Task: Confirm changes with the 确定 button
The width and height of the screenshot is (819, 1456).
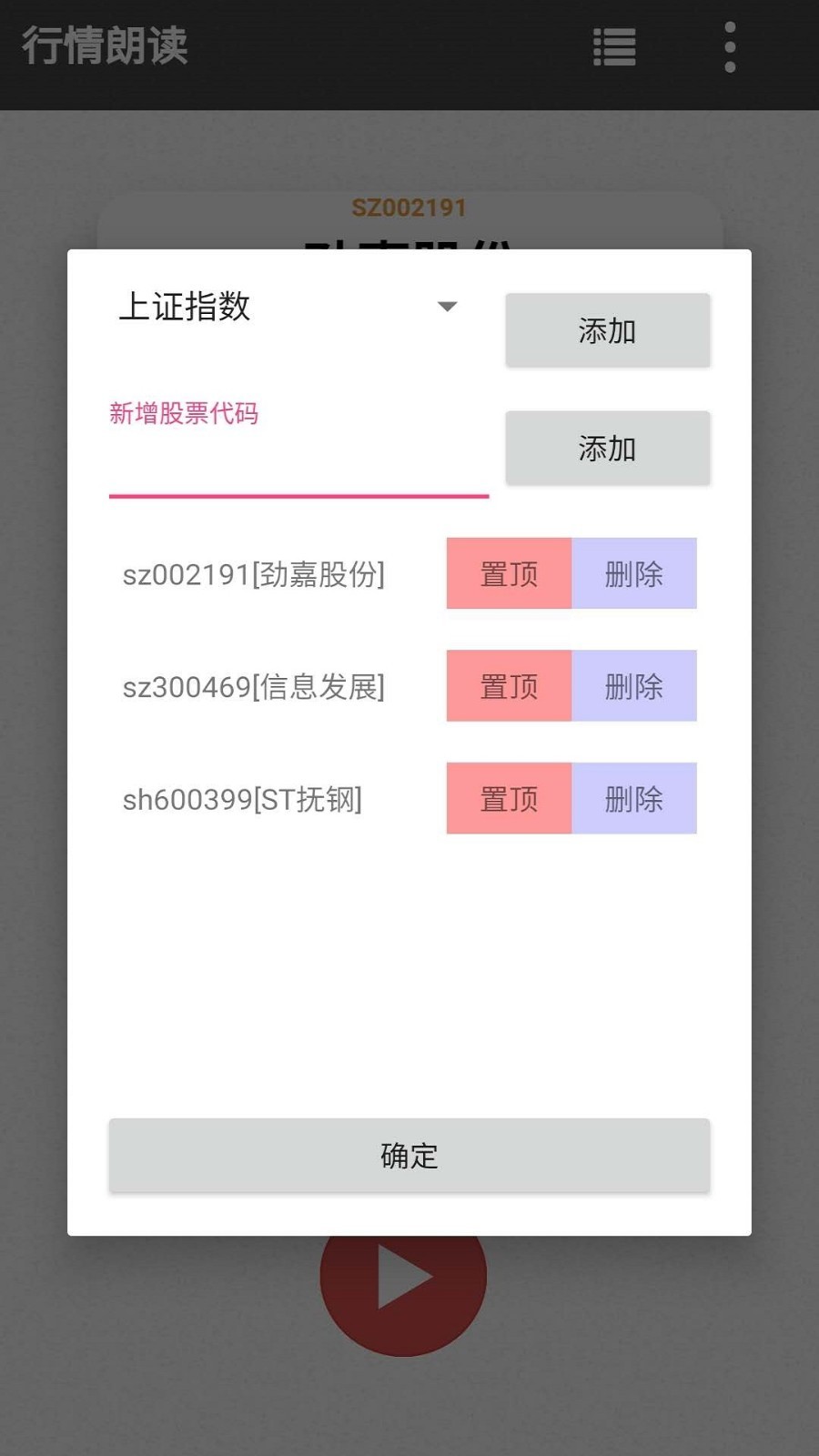Action: (409, 1156)
